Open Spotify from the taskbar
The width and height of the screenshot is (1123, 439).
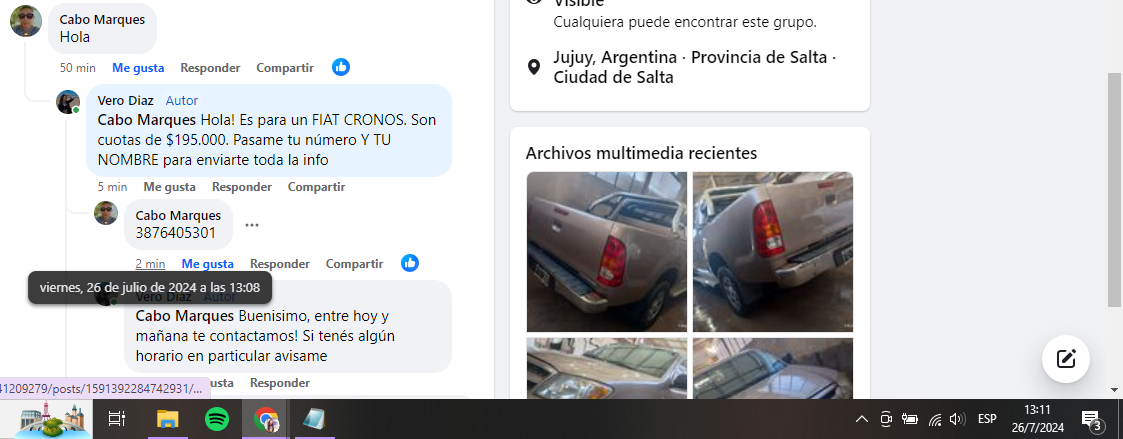pyautogui.click(x=217, y=419)
